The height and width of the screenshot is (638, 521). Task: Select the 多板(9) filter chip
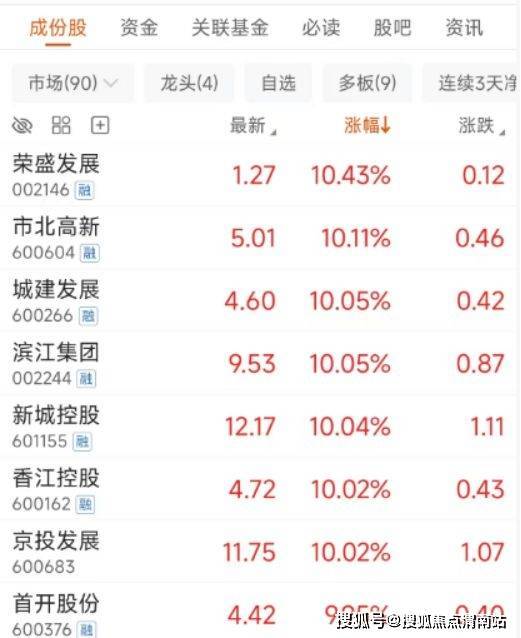point(368,83)
